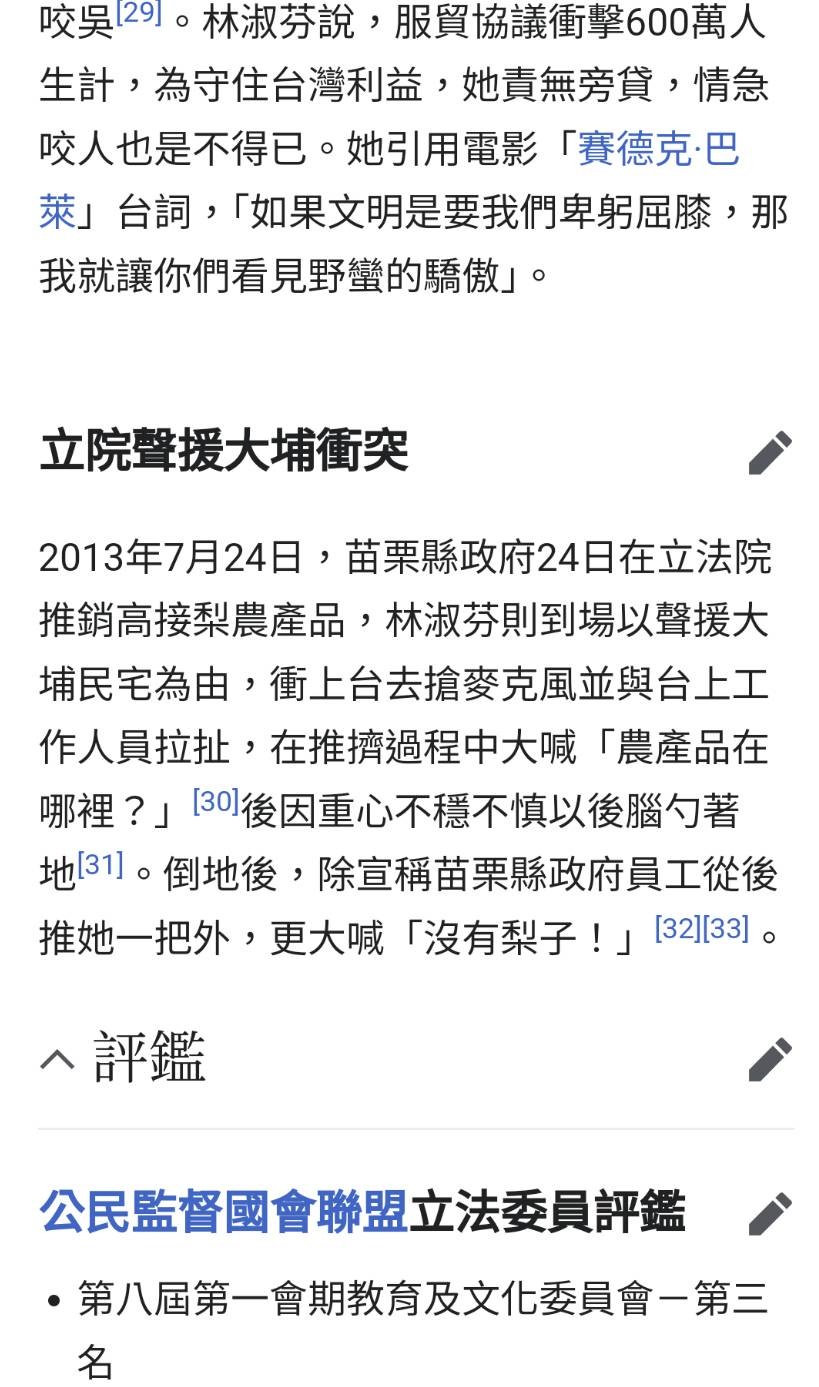Image resolution: width=819 pixels, height=1387 pixels.
Task: Open citation reference [32]
Action: coord(678,928)
